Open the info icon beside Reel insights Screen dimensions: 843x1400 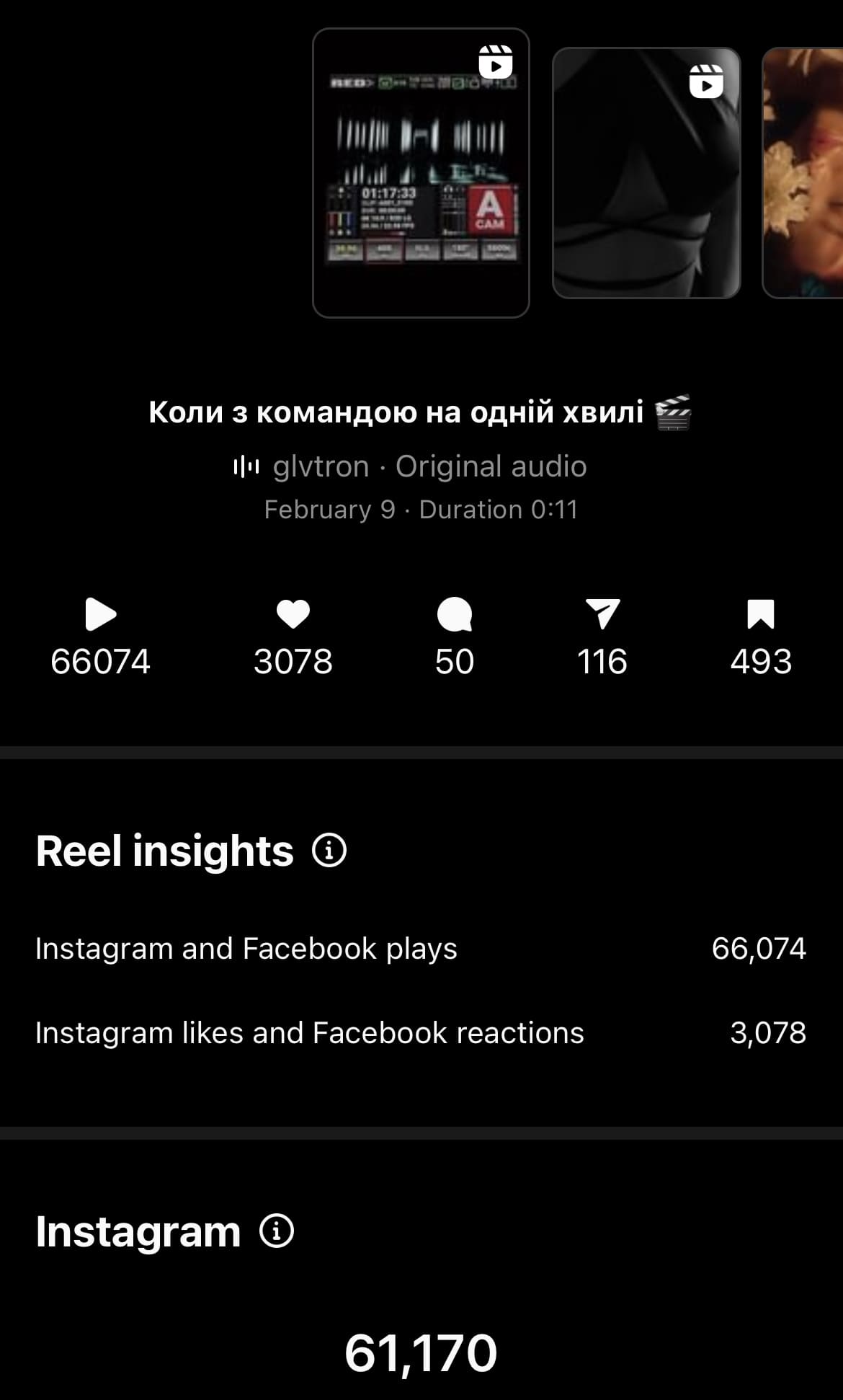coord(329,851)
